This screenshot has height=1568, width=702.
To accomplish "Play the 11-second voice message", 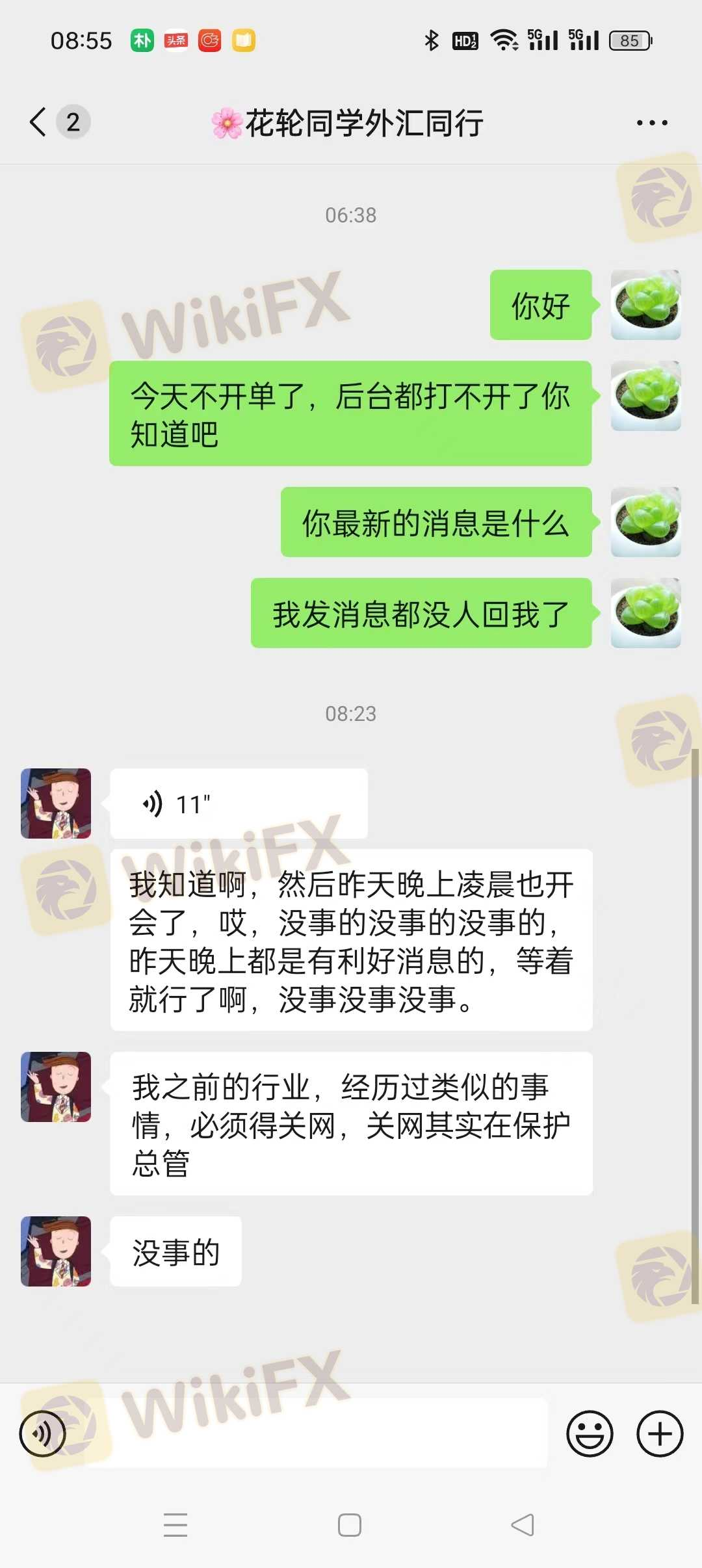I will (x=238, y=804).
